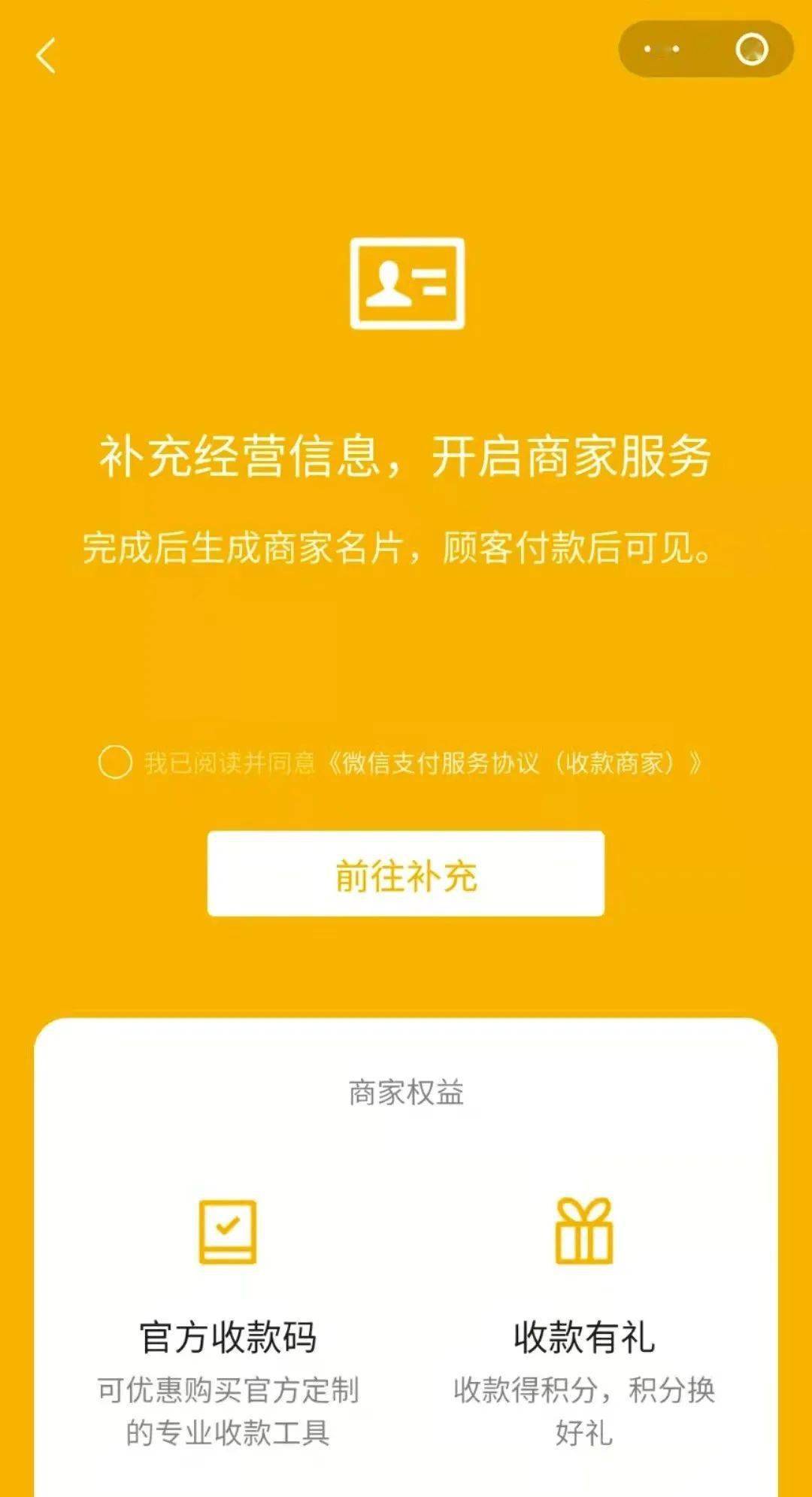This screenshot has height=1497, width=812.
Task: Tap 可优惠购买官方定制 benefit description
Action: [227, 1390]
